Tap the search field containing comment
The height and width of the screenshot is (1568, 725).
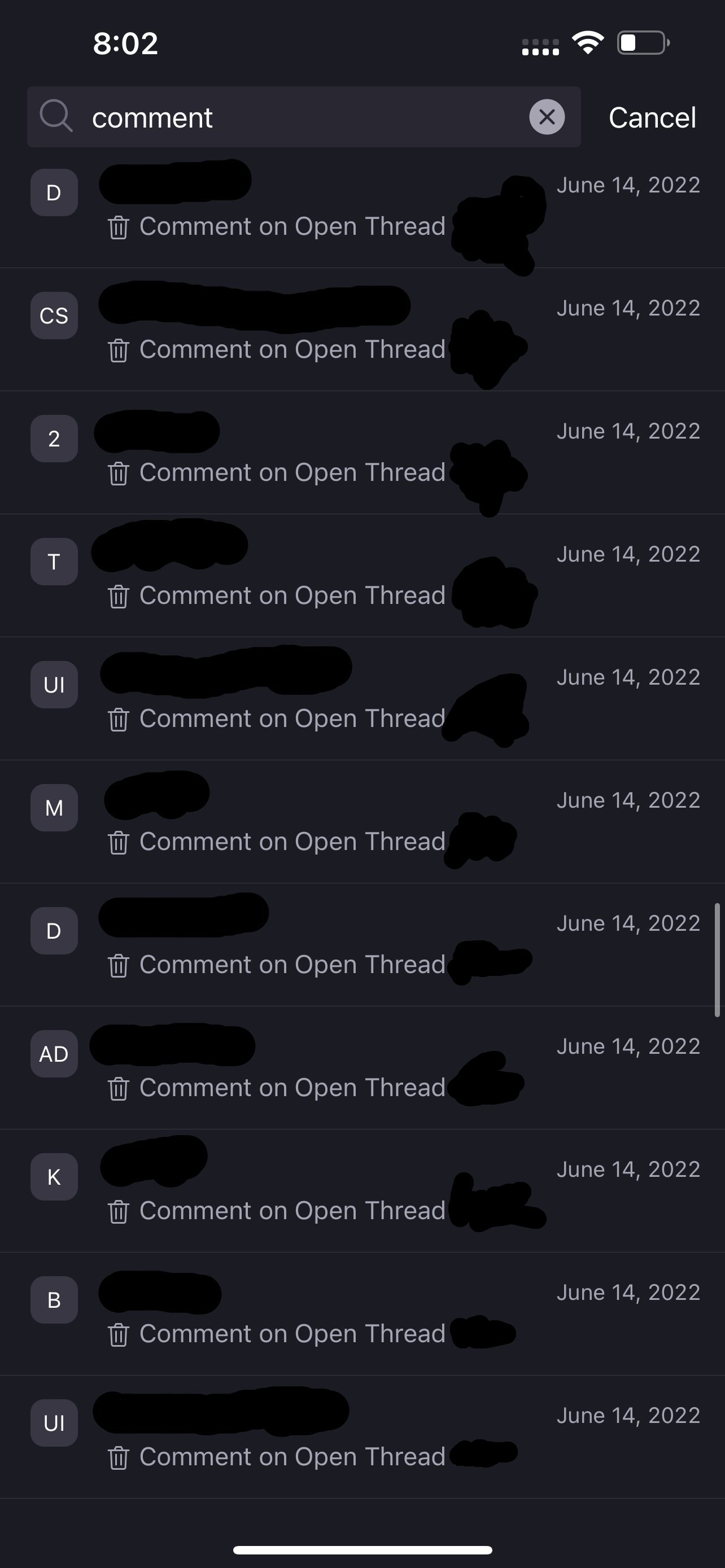(292, 117)
